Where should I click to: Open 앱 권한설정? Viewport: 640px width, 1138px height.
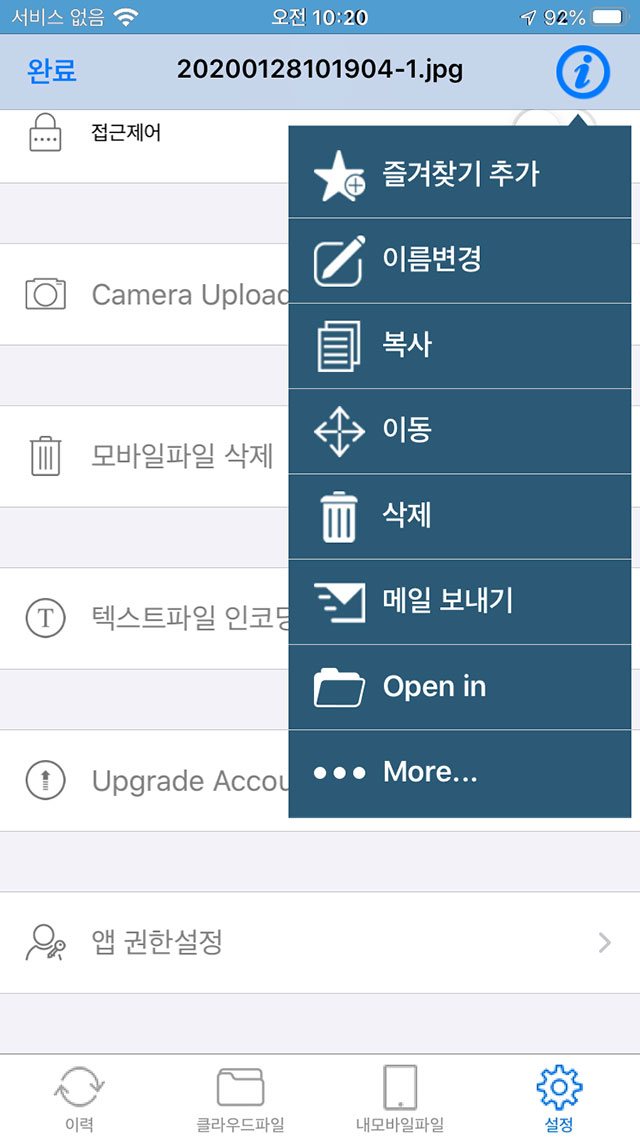(320, 943)
